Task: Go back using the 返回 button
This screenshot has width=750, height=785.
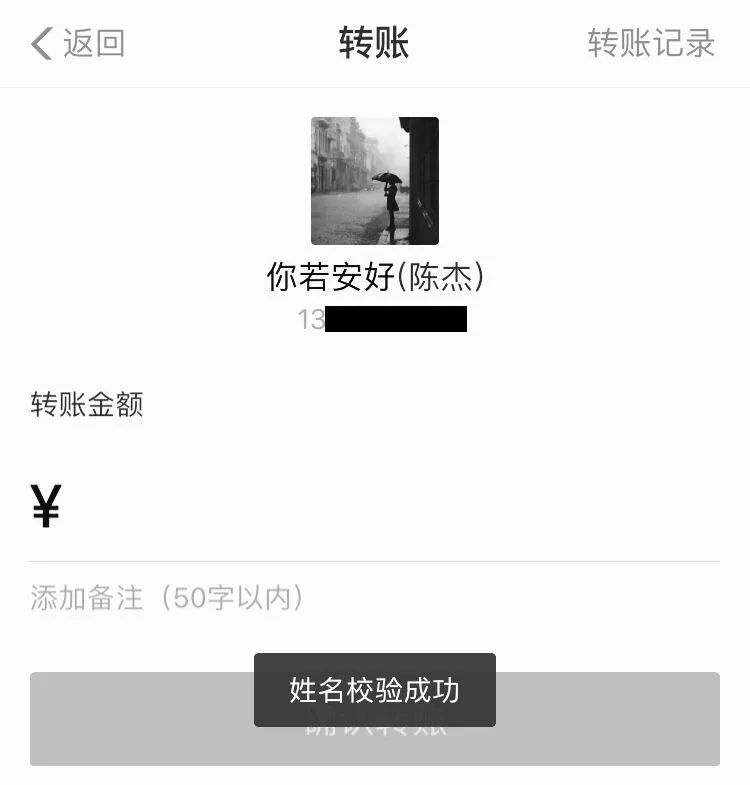Action: 78,44
